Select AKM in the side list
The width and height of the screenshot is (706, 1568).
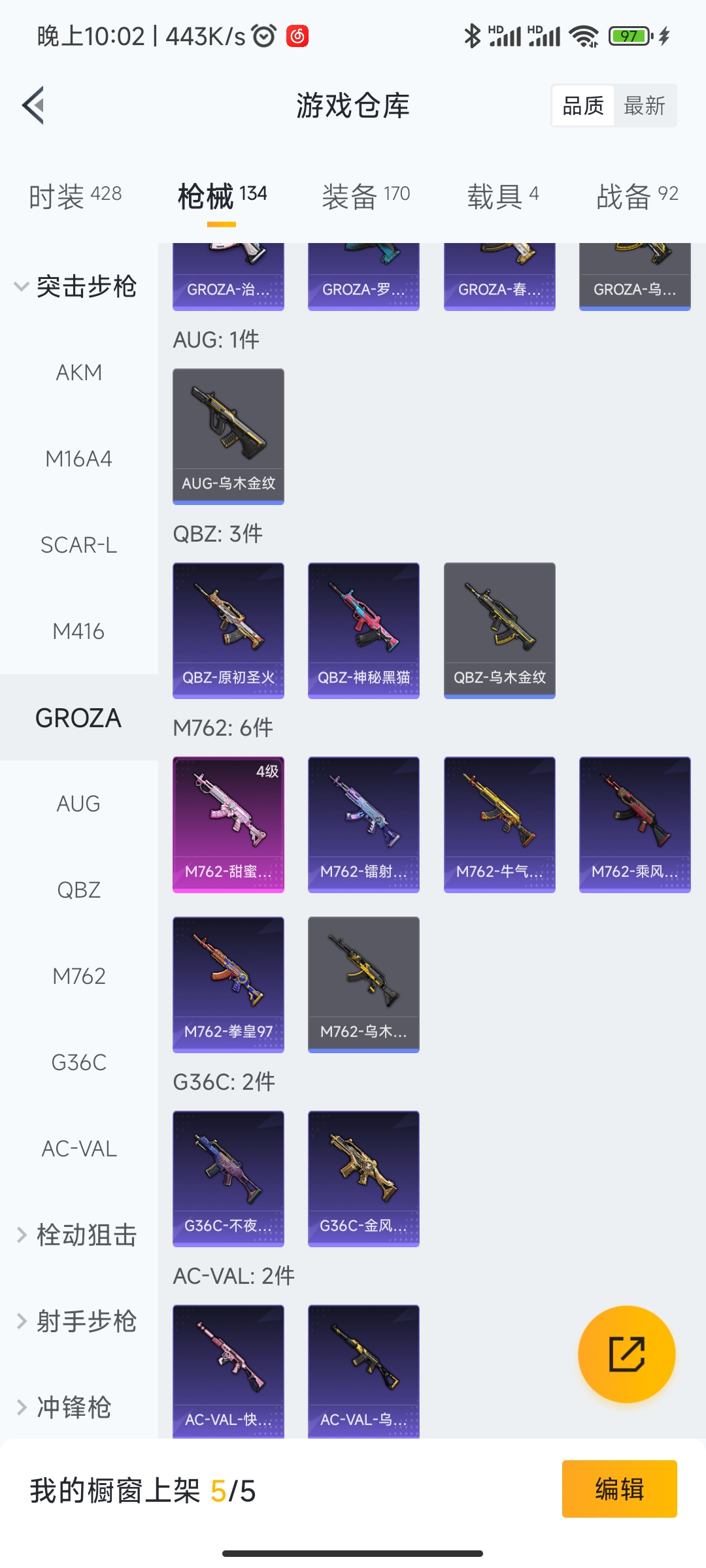pyautogui.click(x=78, y=372)
